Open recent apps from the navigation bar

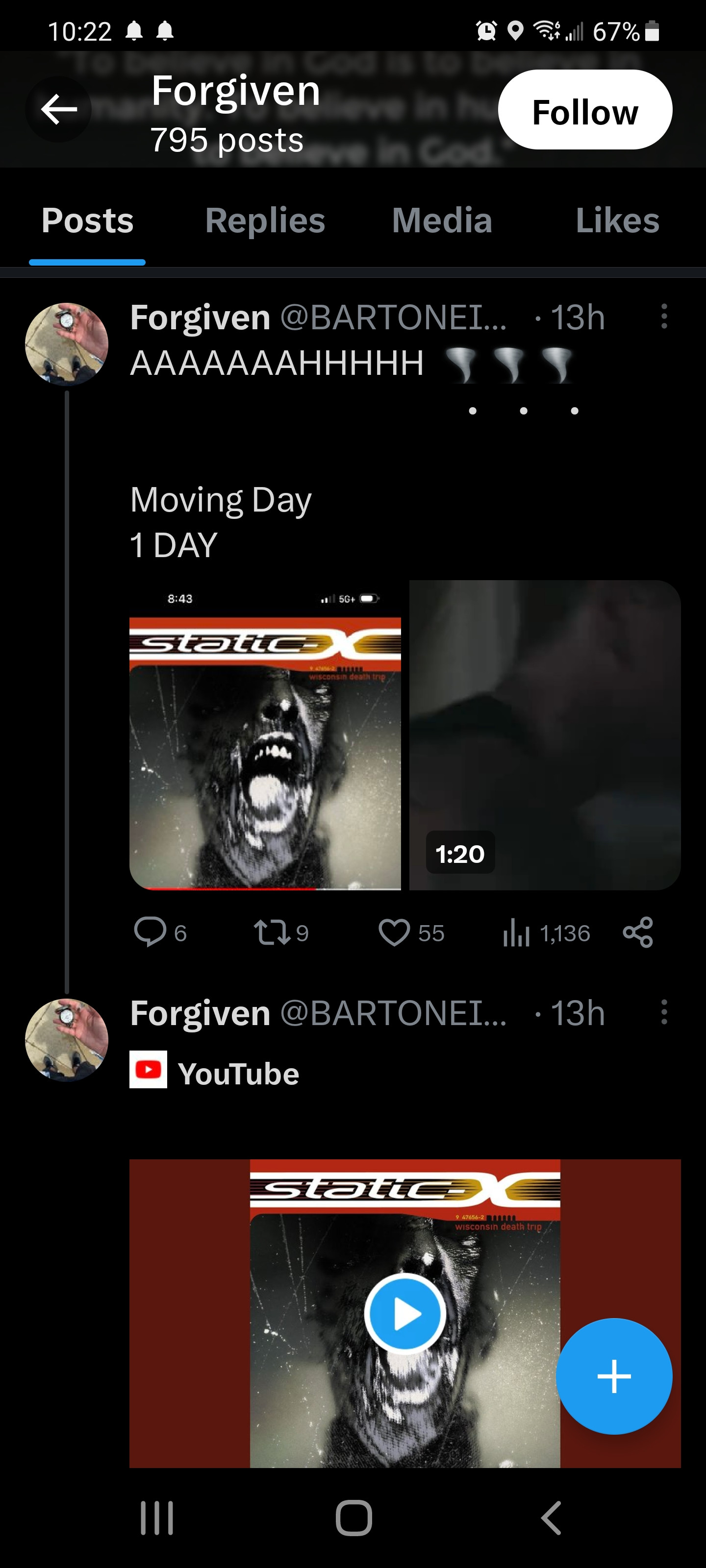157,1518
